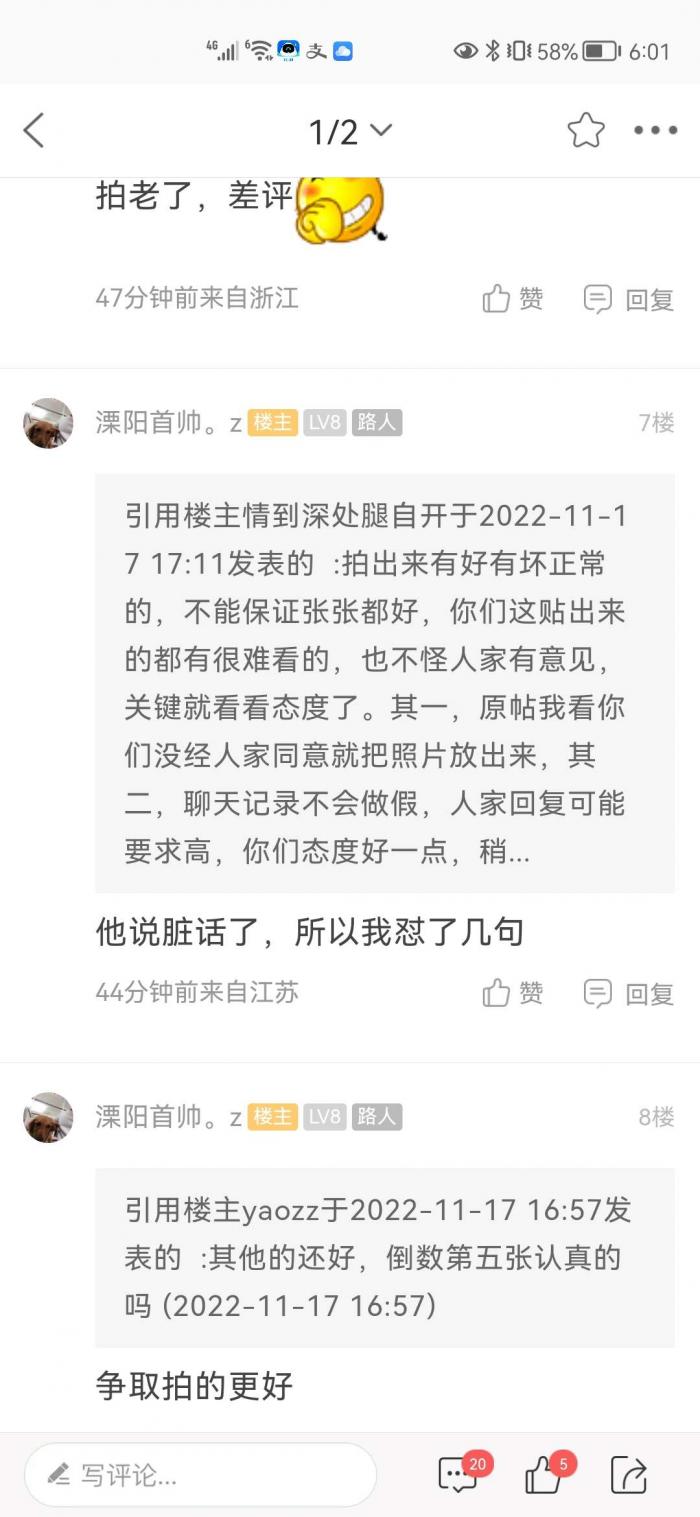Open the three-dot overflow menu
Viewport: 700px width, 1517px height.
[x=656, y=131]
